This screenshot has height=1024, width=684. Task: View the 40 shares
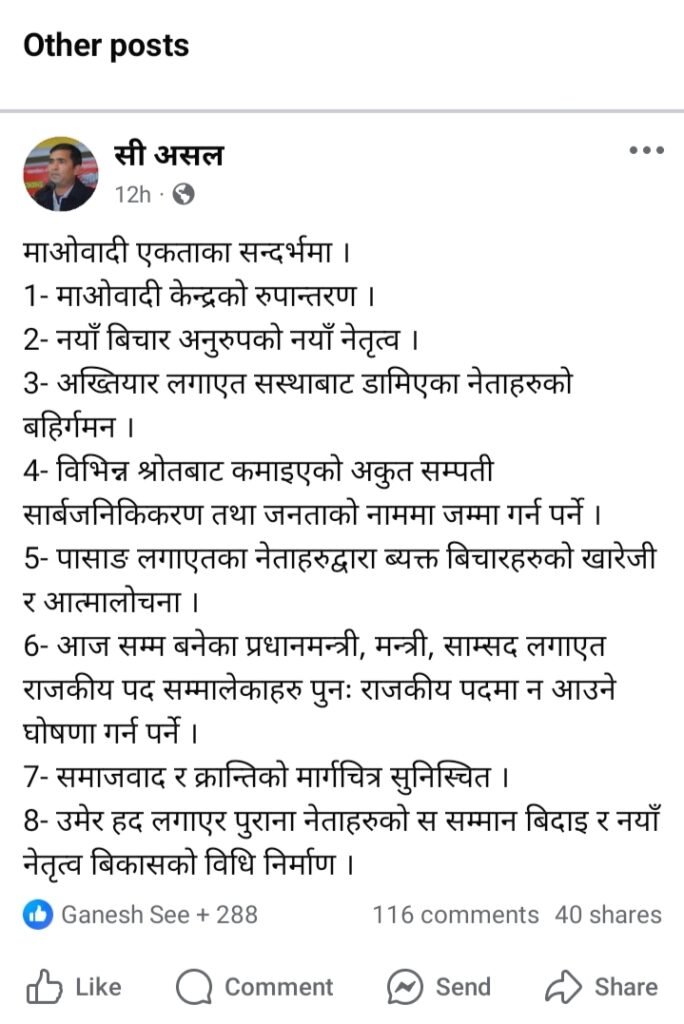(608, 914)
